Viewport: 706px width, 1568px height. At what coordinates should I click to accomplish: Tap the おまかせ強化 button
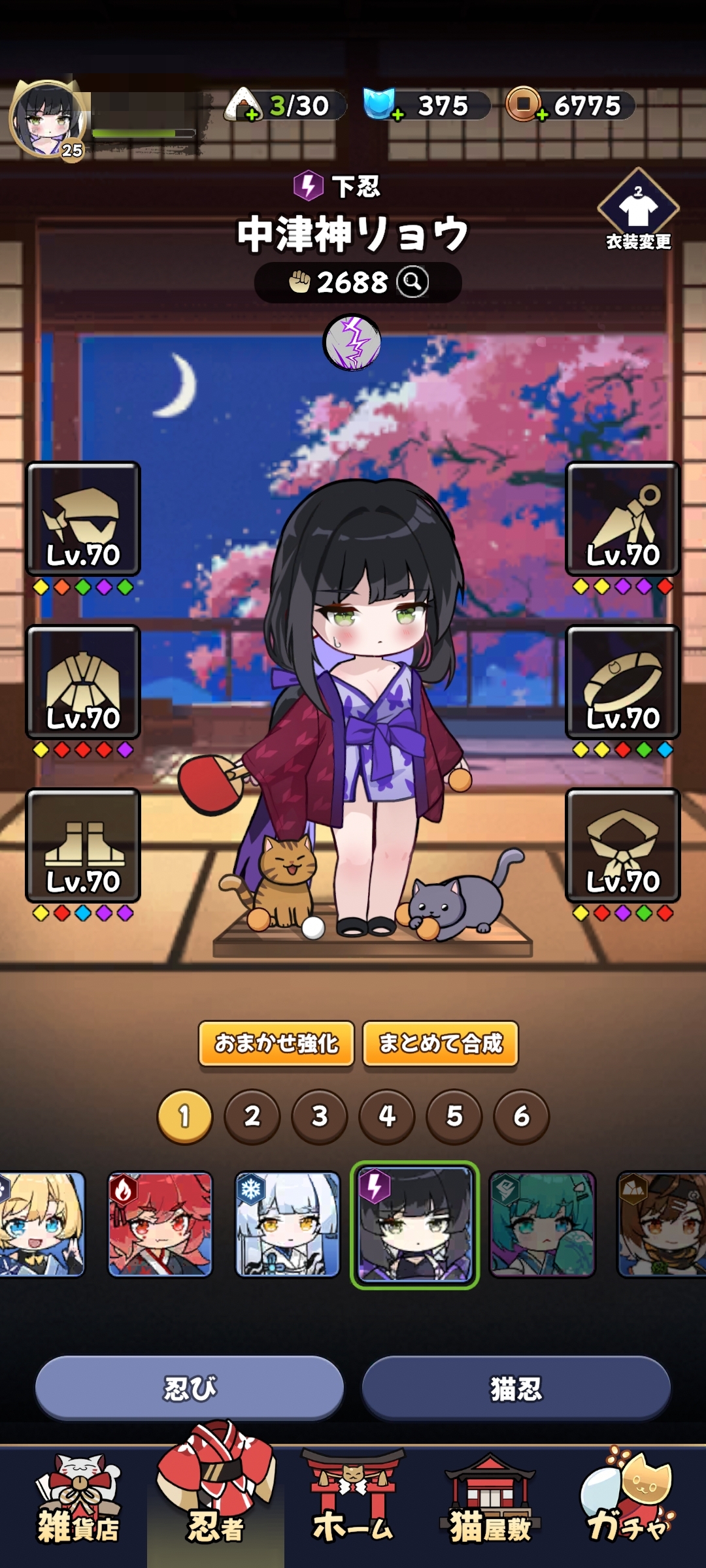tap(277, 1043)
